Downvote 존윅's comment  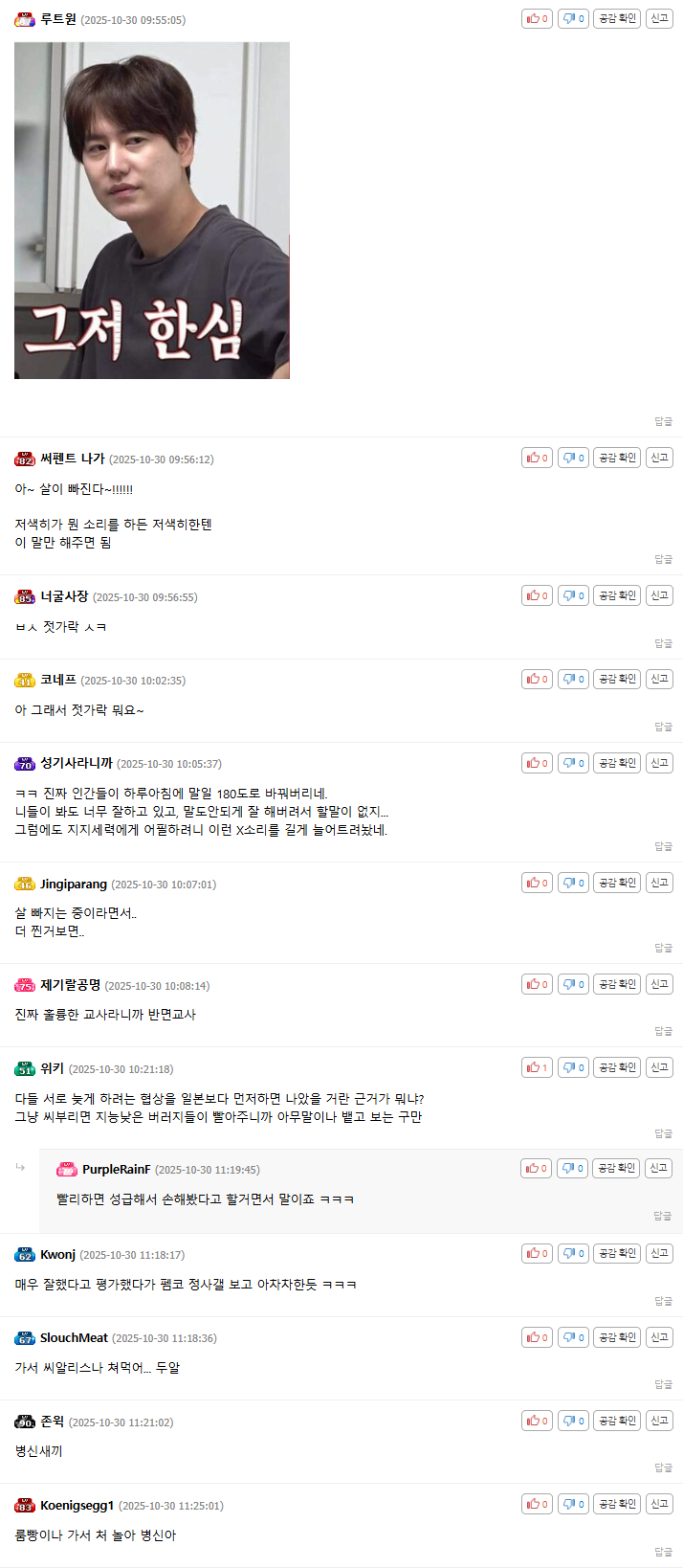click(573, 1421)
